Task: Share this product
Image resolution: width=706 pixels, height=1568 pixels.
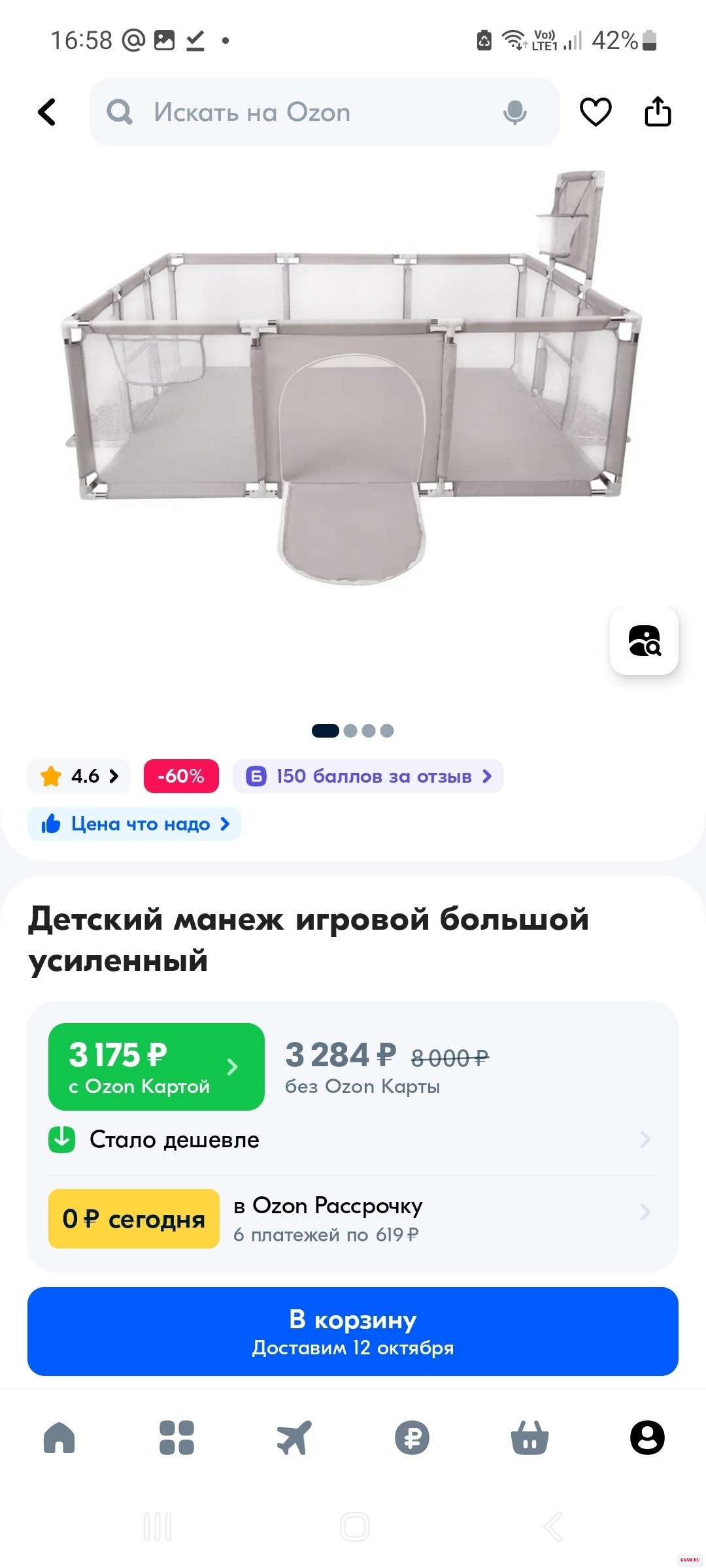Action: click(x=658, y=112)
